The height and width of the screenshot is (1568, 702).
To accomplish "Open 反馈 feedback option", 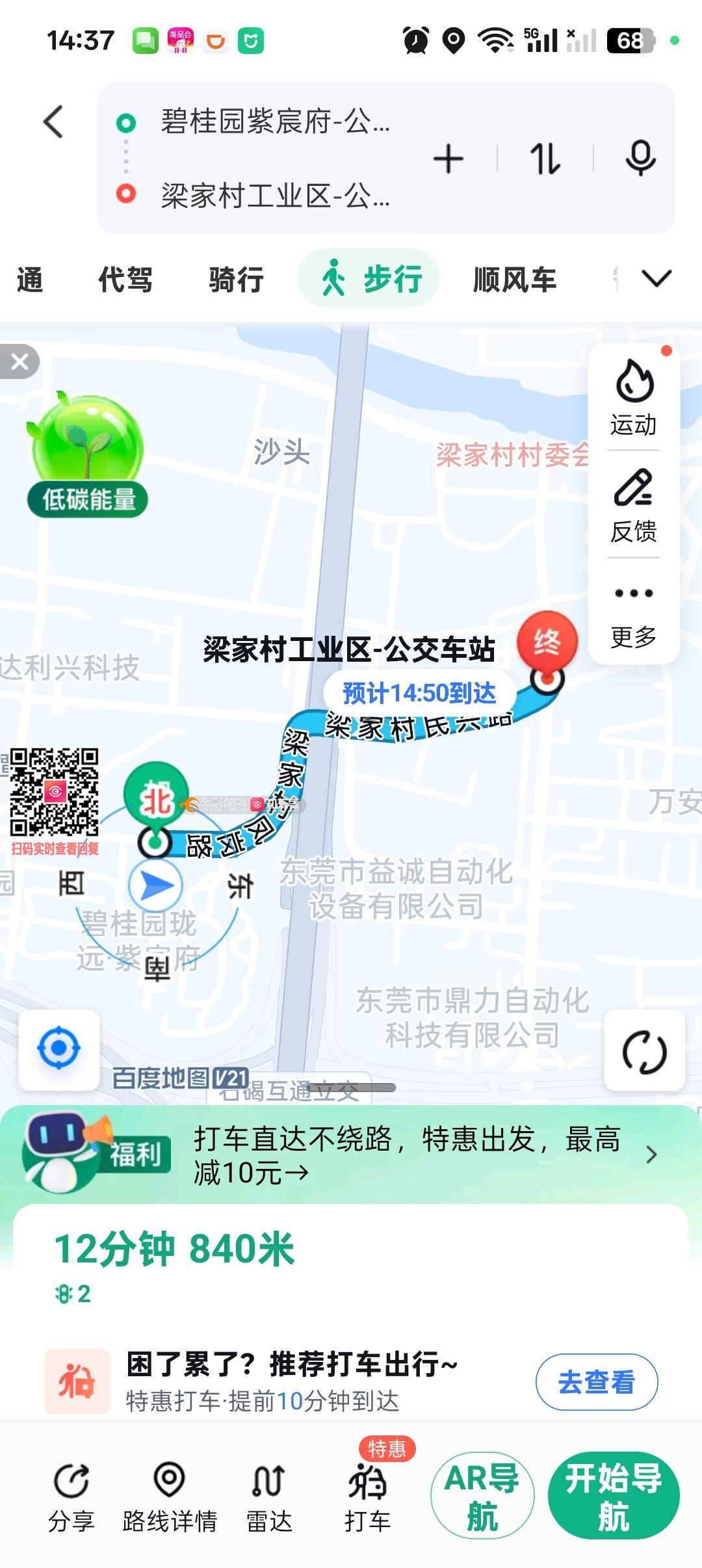I will (633, 505).
